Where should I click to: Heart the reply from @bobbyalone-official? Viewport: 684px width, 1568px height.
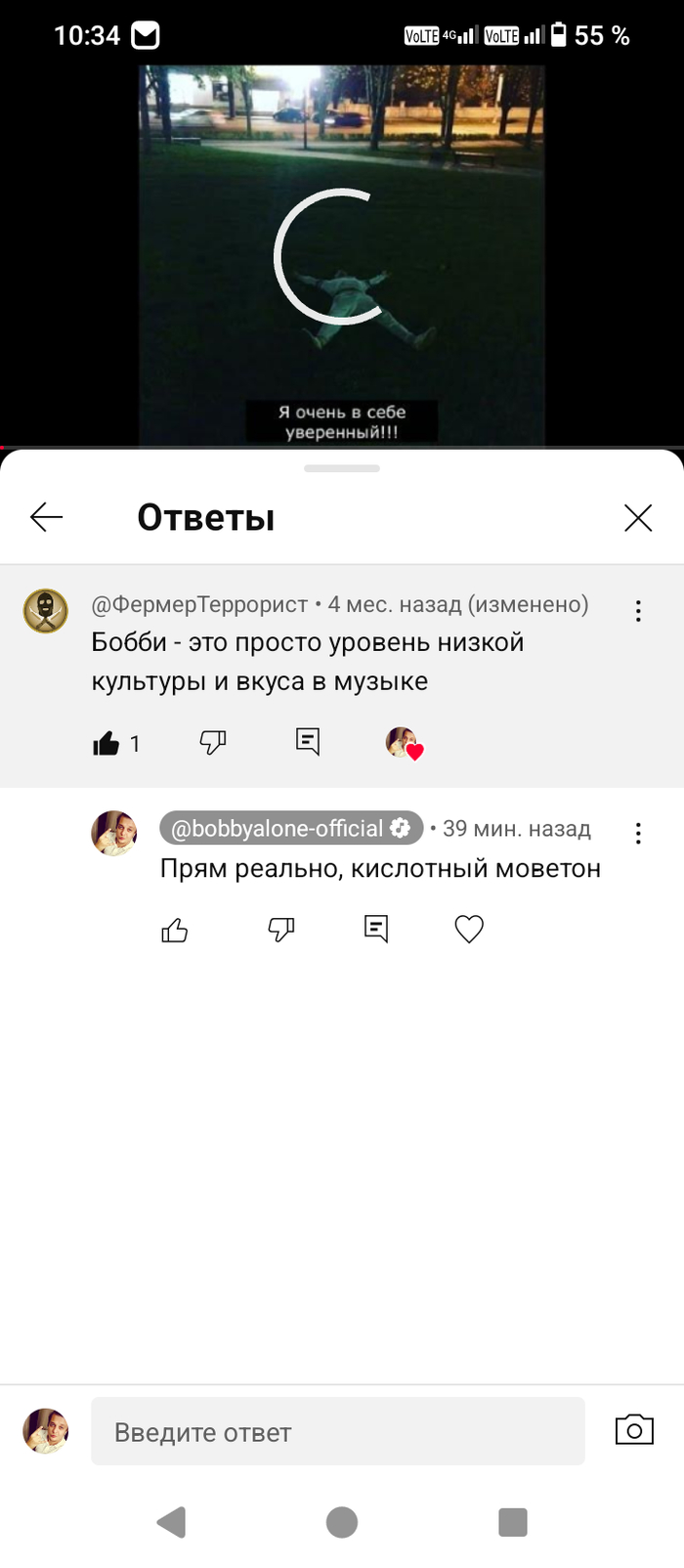click(x=469, y=929)
